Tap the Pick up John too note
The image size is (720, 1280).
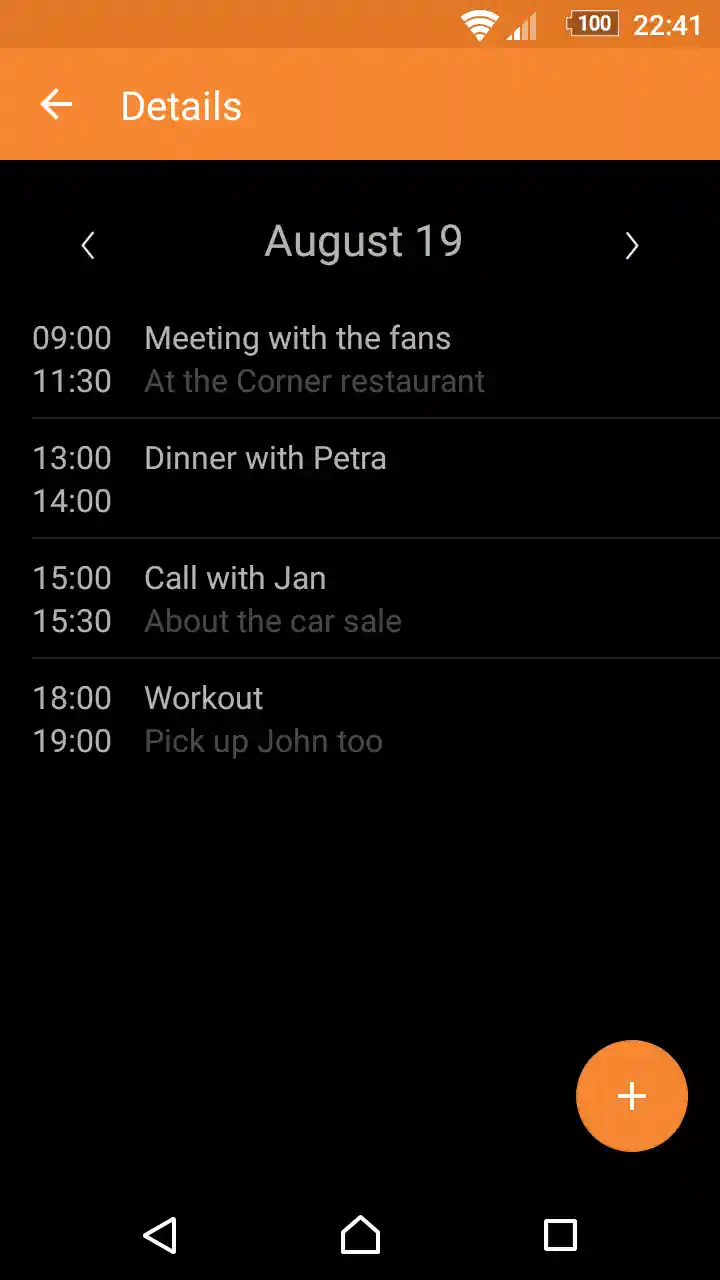[x=263, y=741]
